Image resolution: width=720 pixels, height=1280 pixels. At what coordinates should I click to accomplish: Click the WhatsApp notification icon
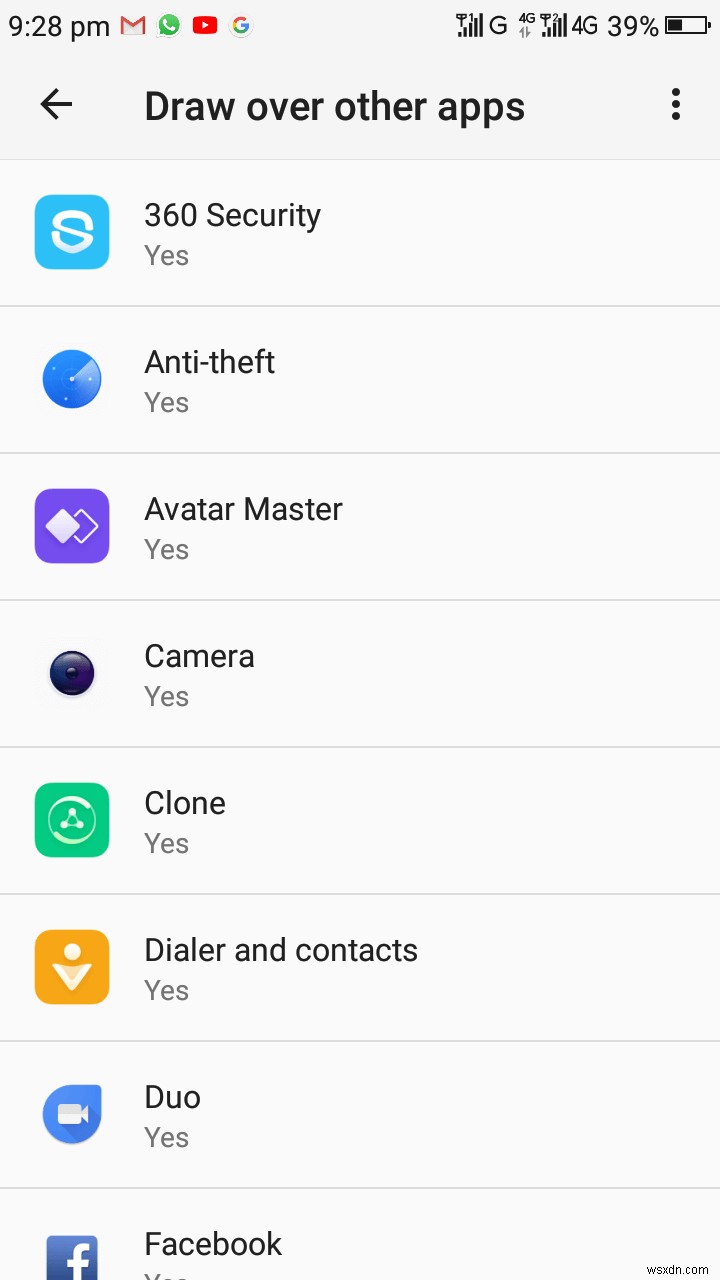[x=168, y=25]
